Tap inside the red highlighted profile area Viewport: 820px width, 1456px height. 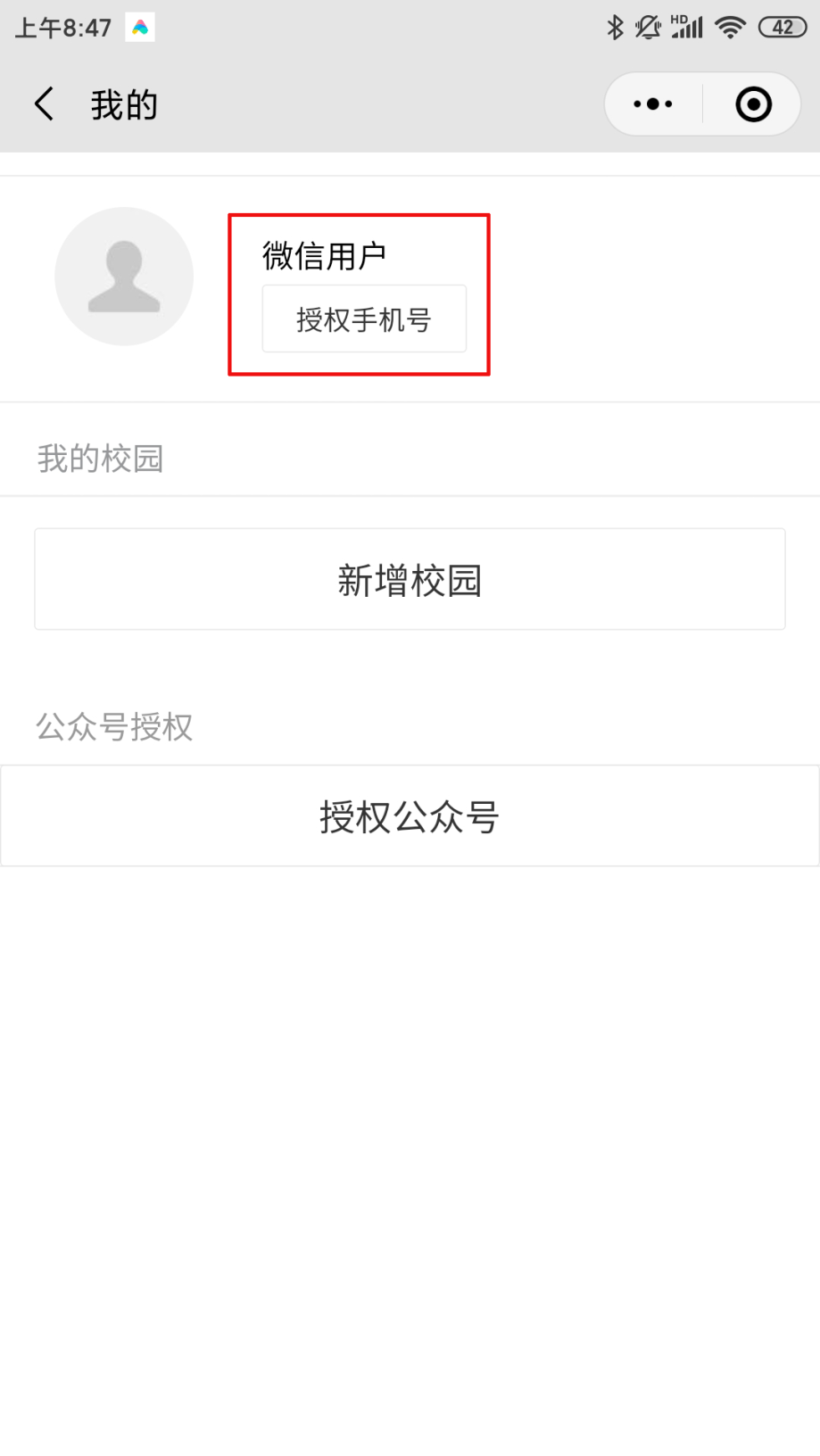[359, 294]
